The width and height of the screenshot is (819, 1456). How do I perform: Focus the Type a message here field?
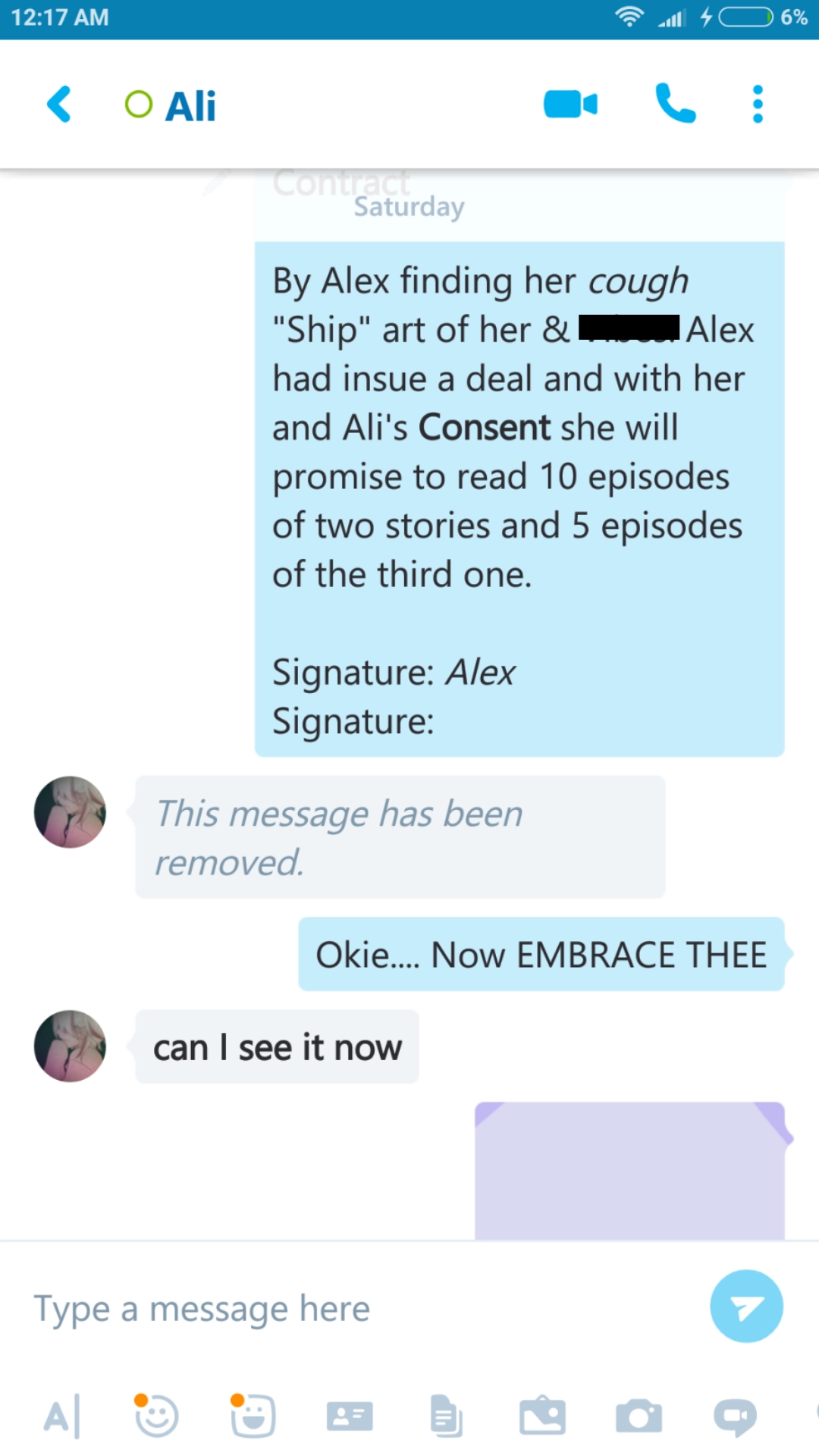pos(356,1308)
